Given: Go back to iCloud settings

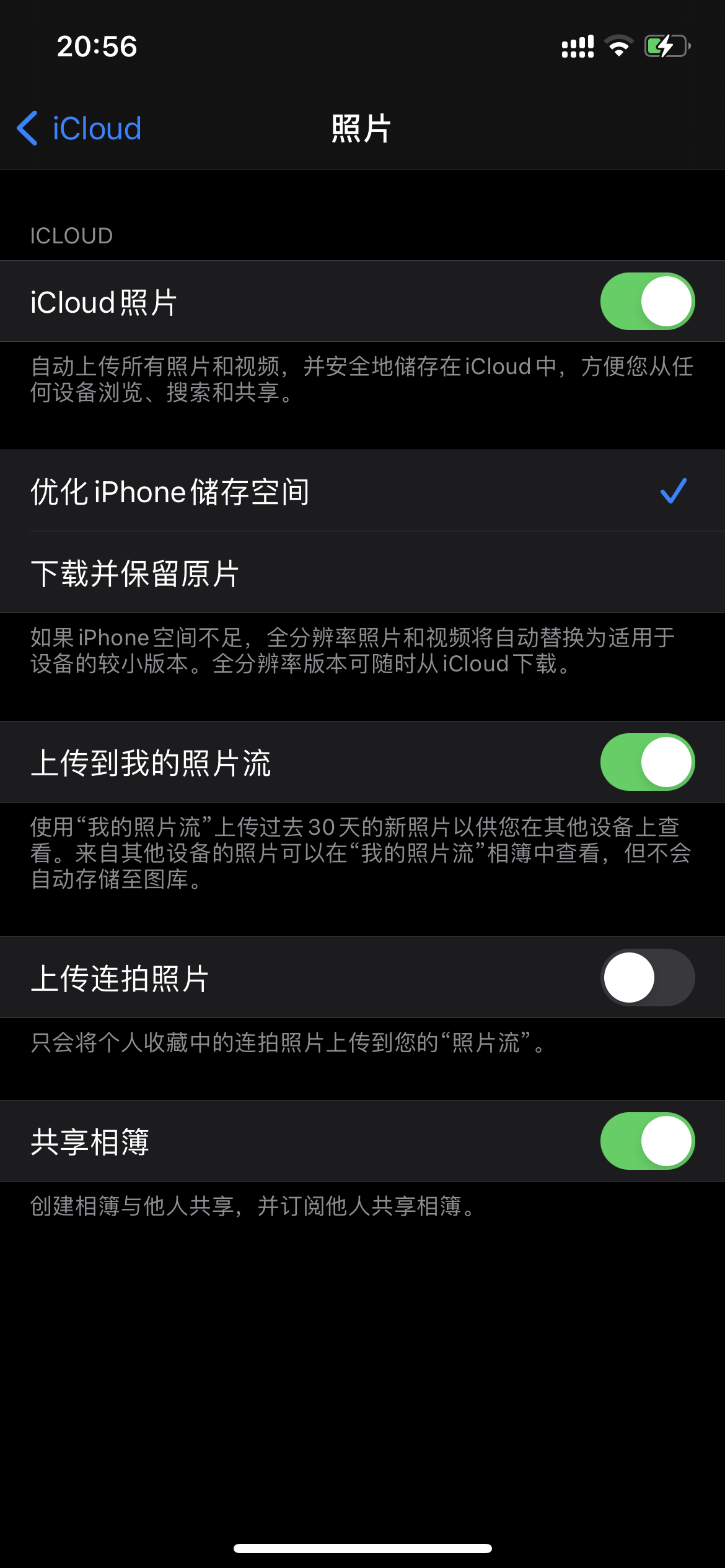Looking at the screenshot, I should click(79, 129).
